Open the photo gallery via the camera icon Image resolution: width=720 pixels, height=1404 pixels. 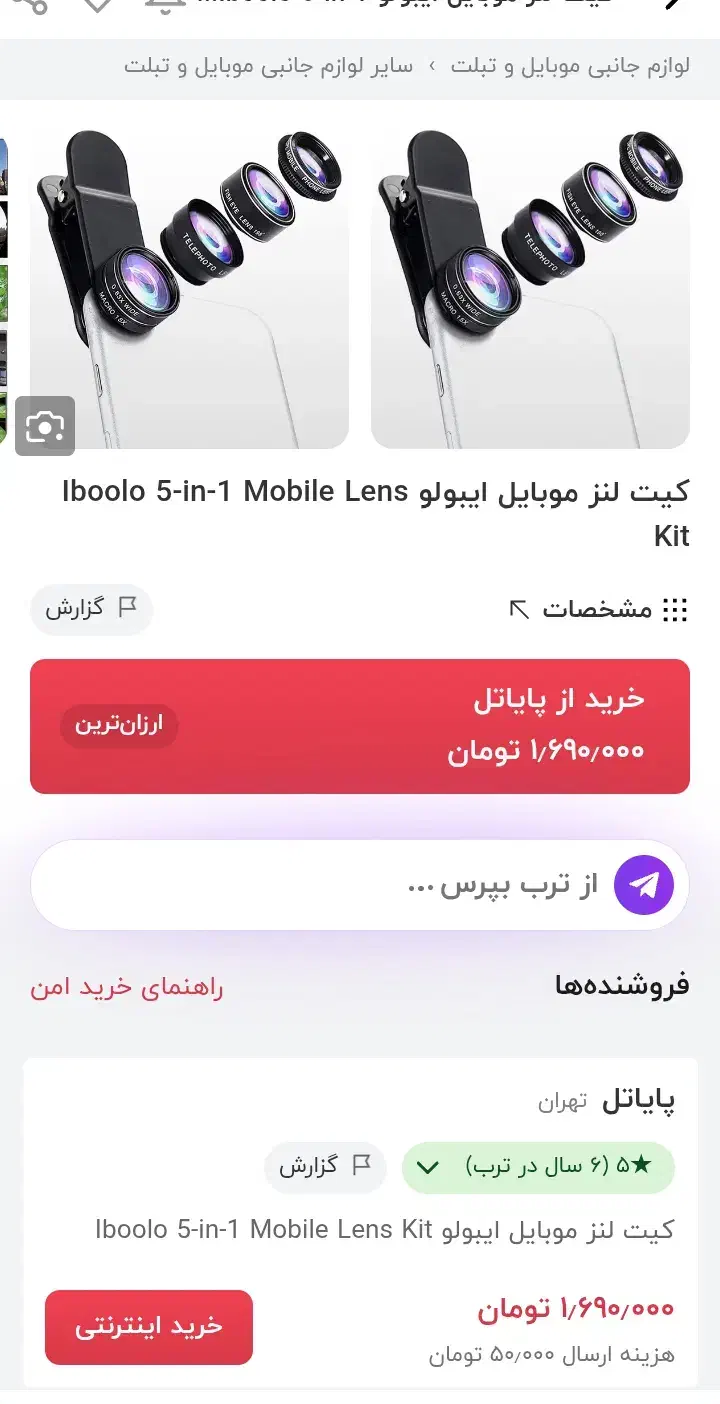click(46, 426)
